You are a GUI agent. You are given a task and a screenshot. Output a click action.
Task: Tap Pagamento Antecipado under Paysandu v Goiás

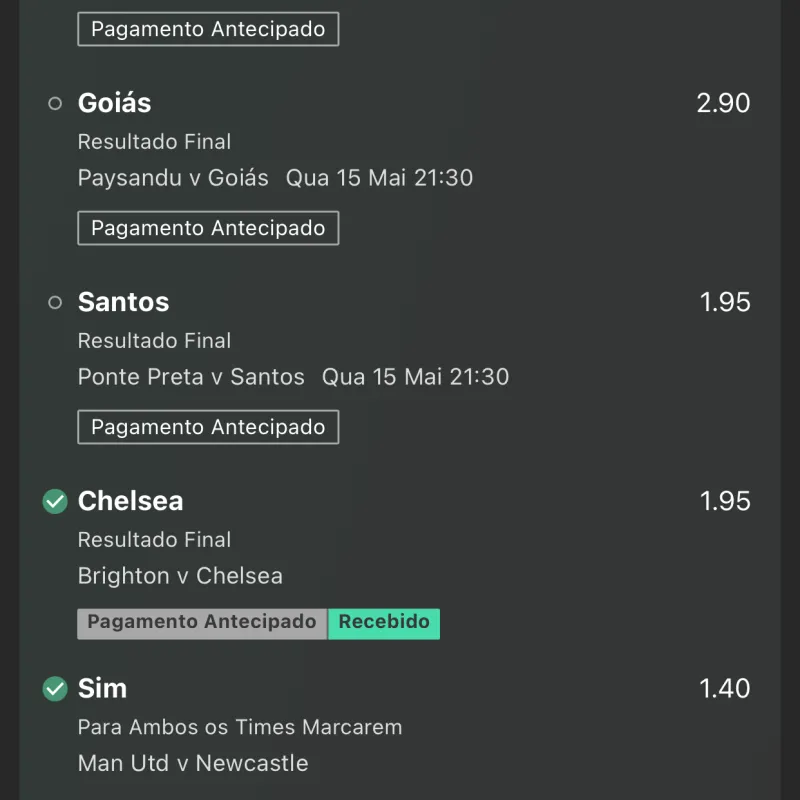(208, 228)
